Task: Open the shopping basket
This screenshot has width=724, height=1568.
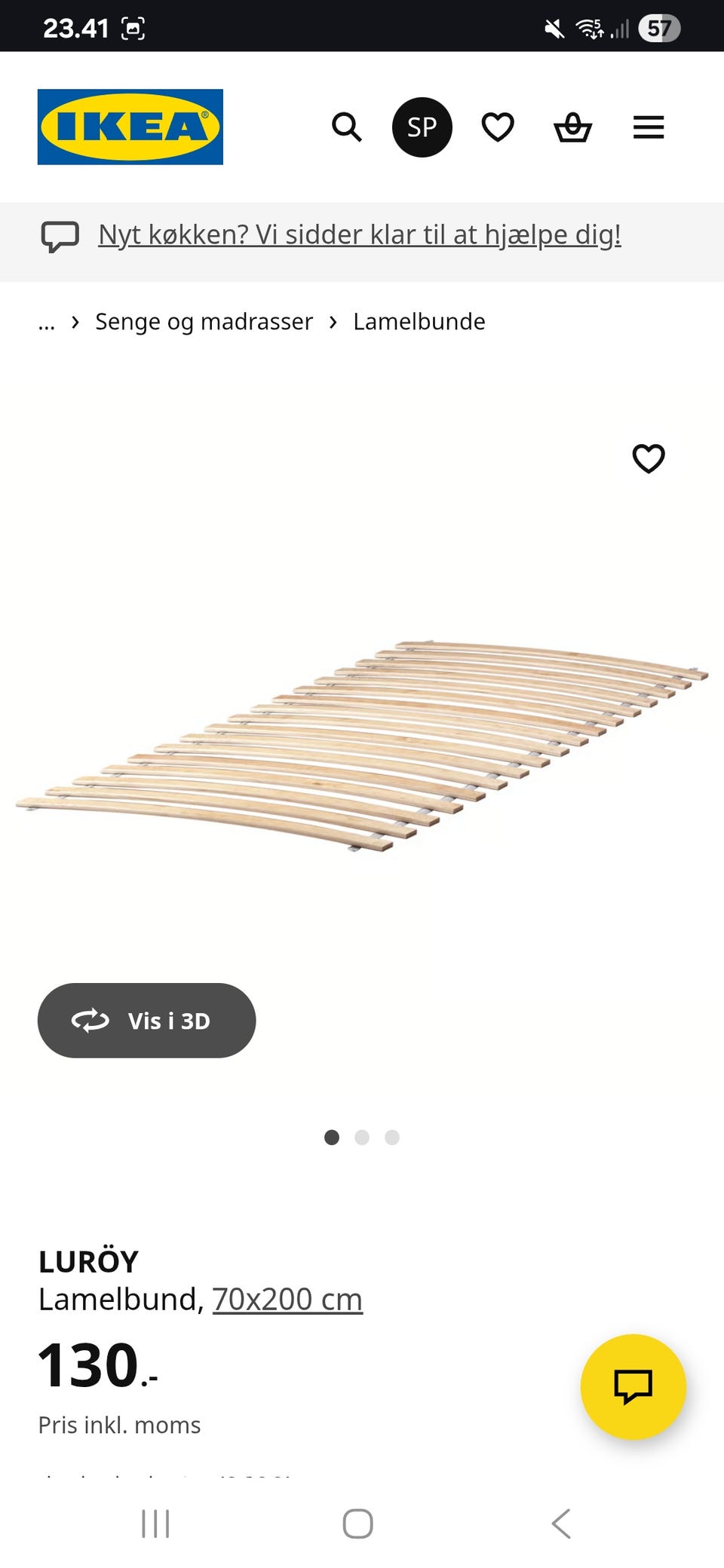Action: (572, 127)
